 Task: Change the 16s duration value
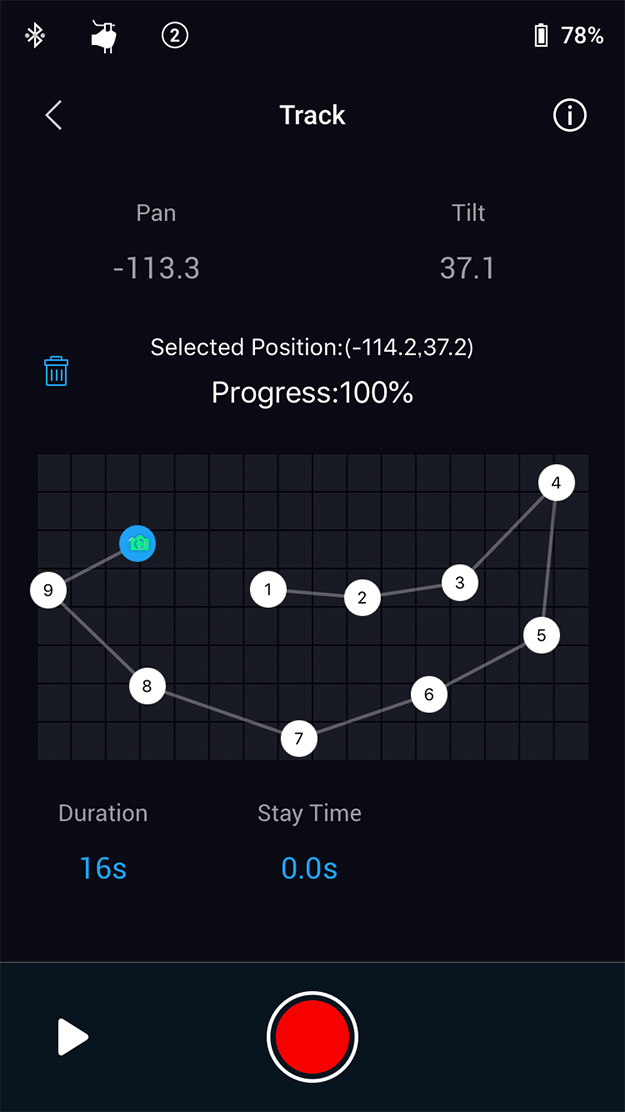point(103,868)
